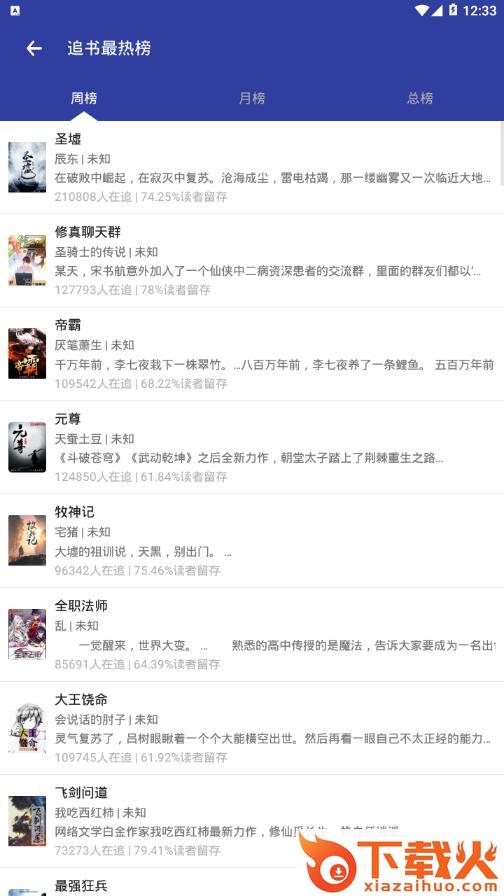This screenshot has height=896, width=504.
Task: Open the book 大王饶命
Action: pos(252,728)
